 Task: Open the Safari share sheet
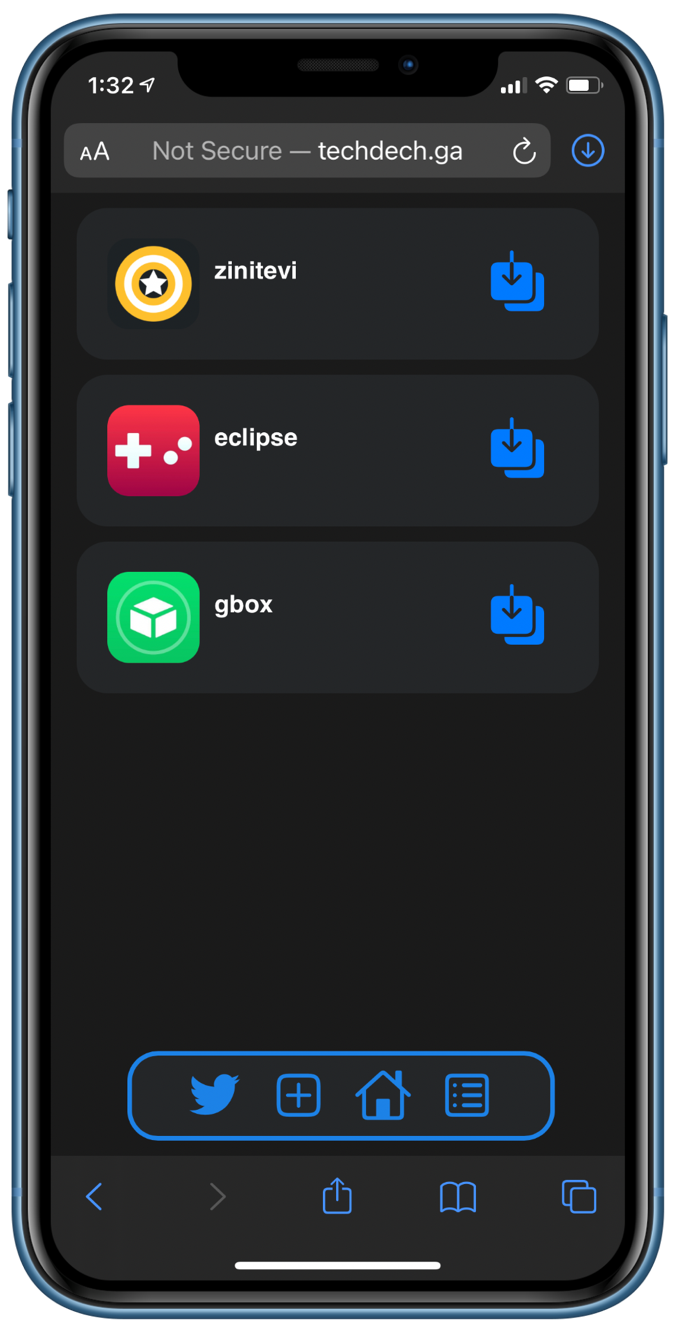point(337,1196)
